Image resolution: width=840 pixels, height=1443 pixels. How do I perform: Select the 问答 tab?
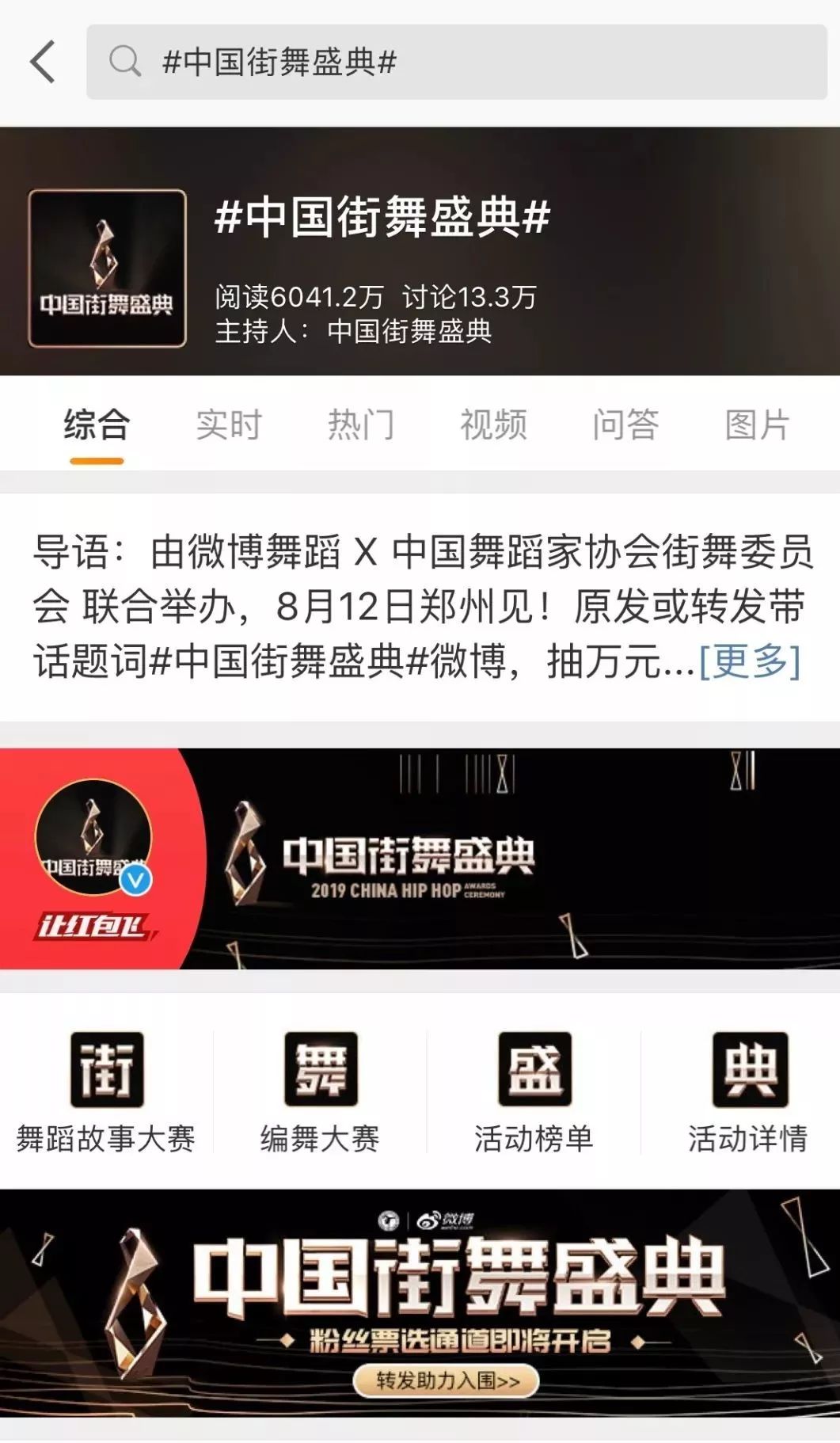[625, 425]
